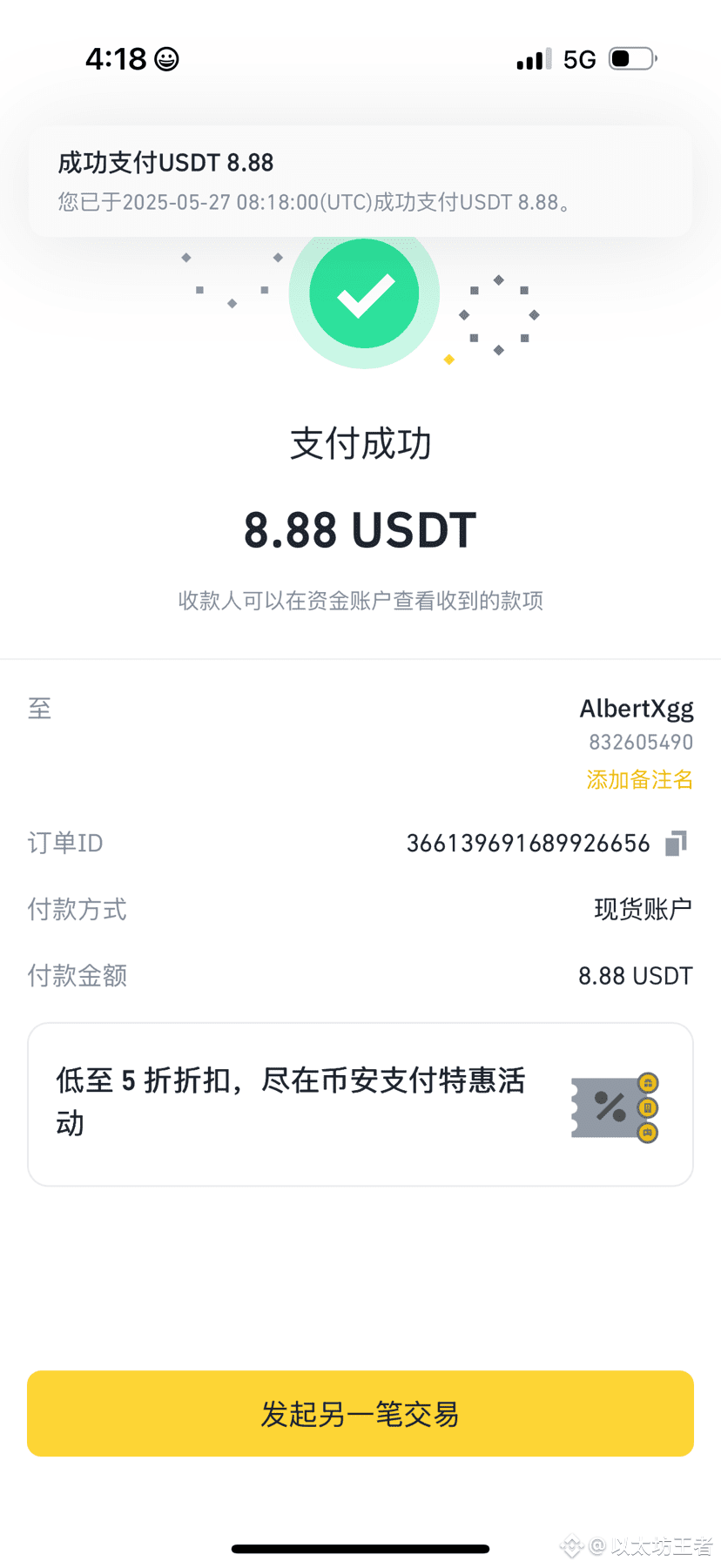This screenshot has height=1568, width=721.
Task: Click the 5G network indicator
Action: click(x=580, y=58)
